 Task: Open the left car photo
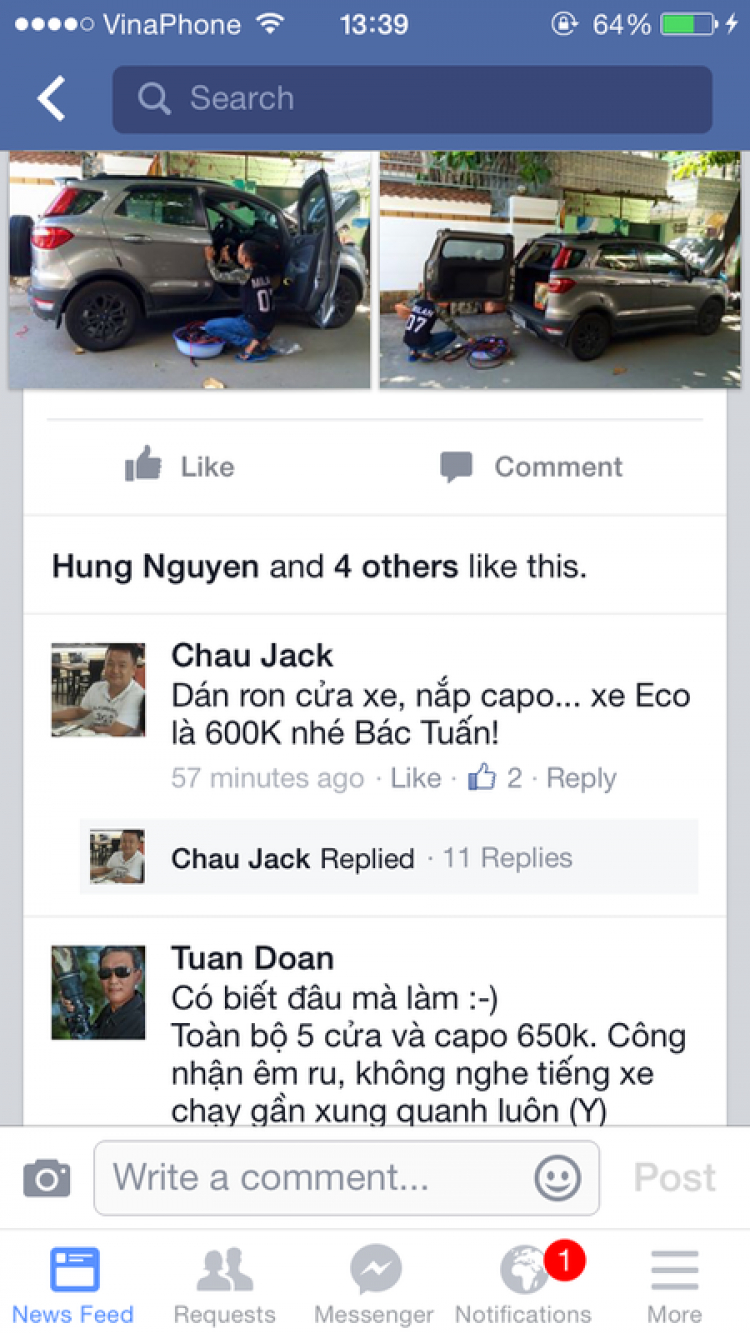[190, 269]
